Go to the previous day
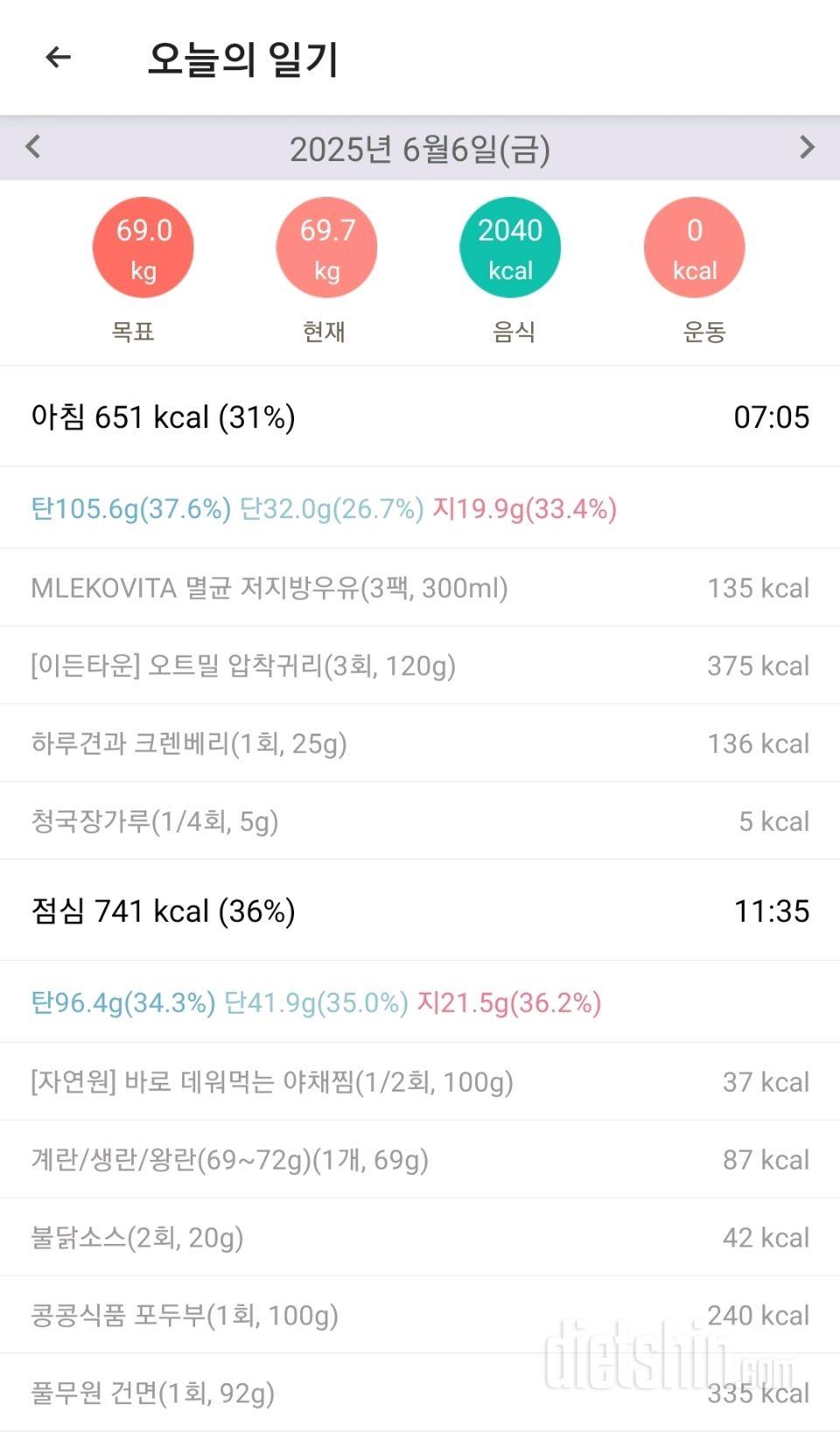This screenshot has width=840, height=1433. point(33,147)
